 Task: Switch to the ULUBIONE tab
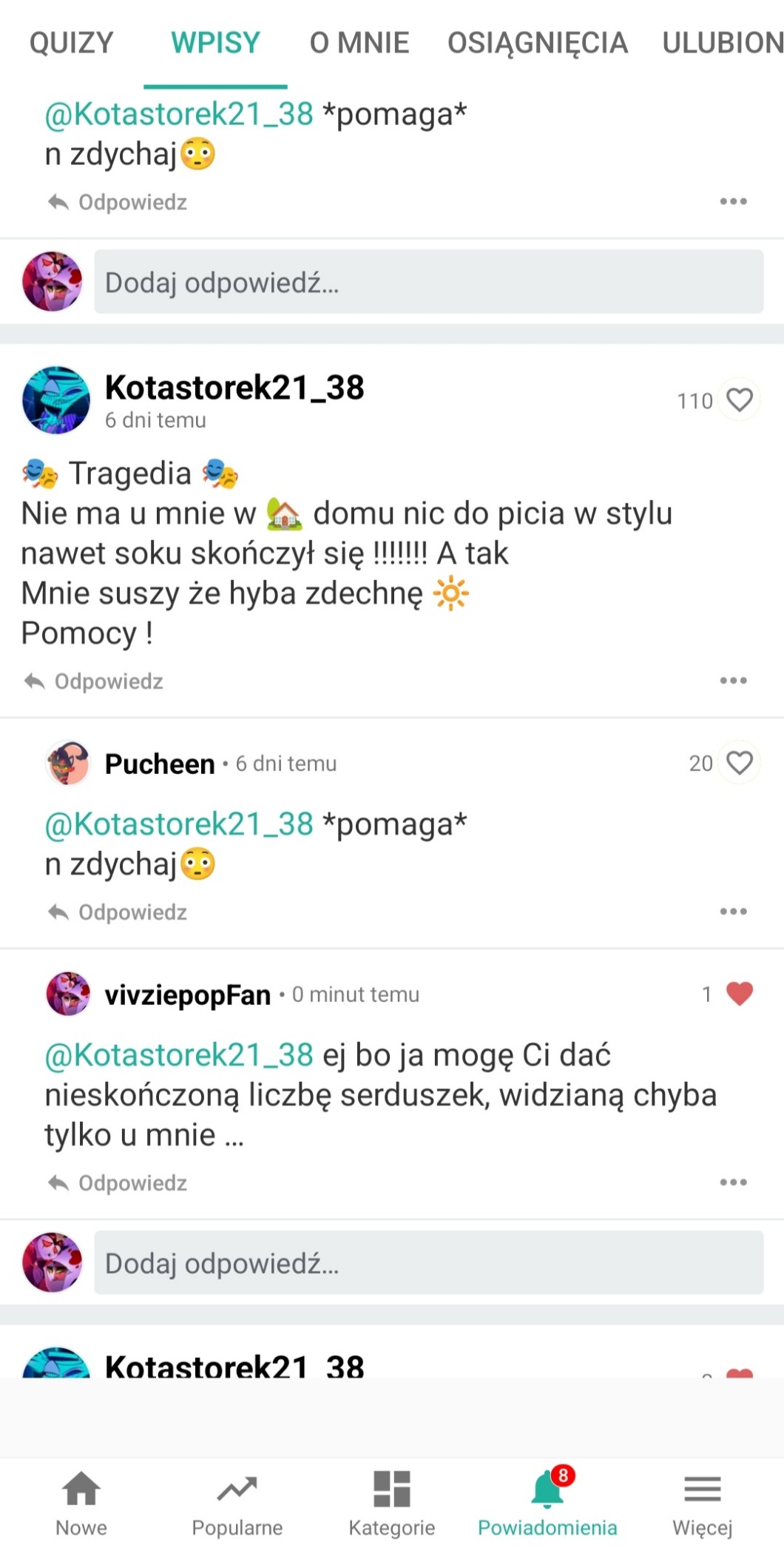click(722, 43)
